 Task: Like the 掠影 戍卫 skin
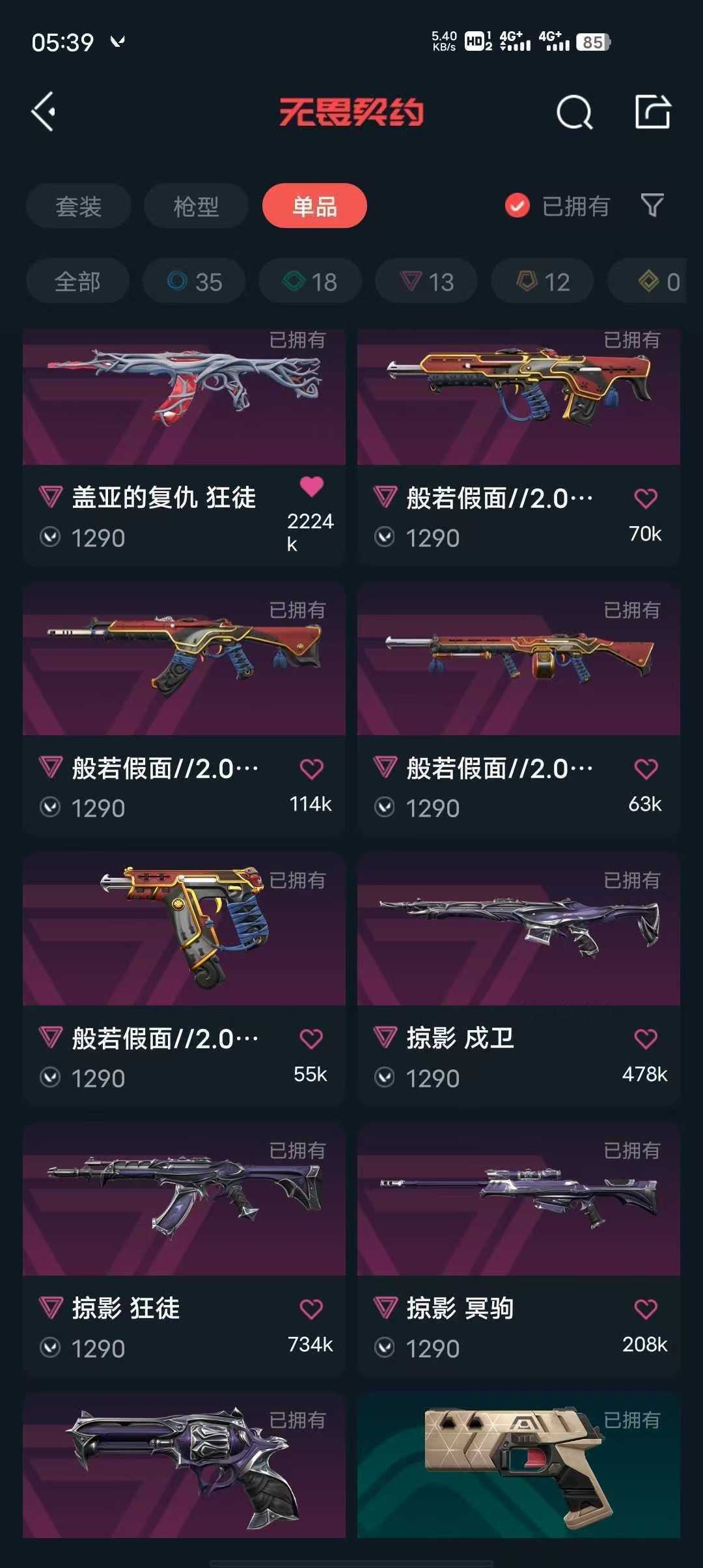pyautogui.click(x=645, y=1037)
